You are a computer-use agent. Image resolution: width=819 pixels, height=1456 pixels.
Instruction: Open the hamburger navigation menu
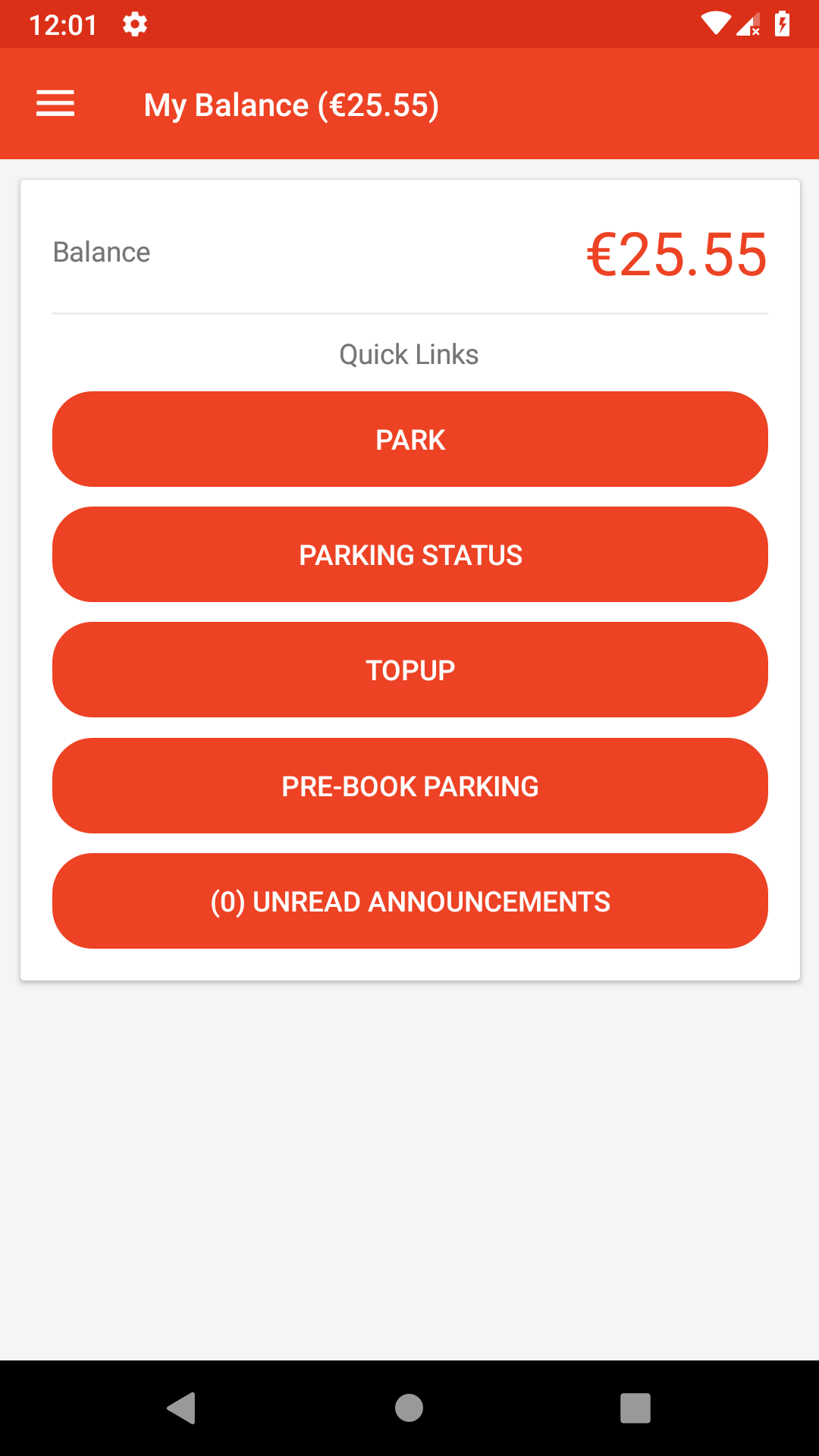point(55,104)
